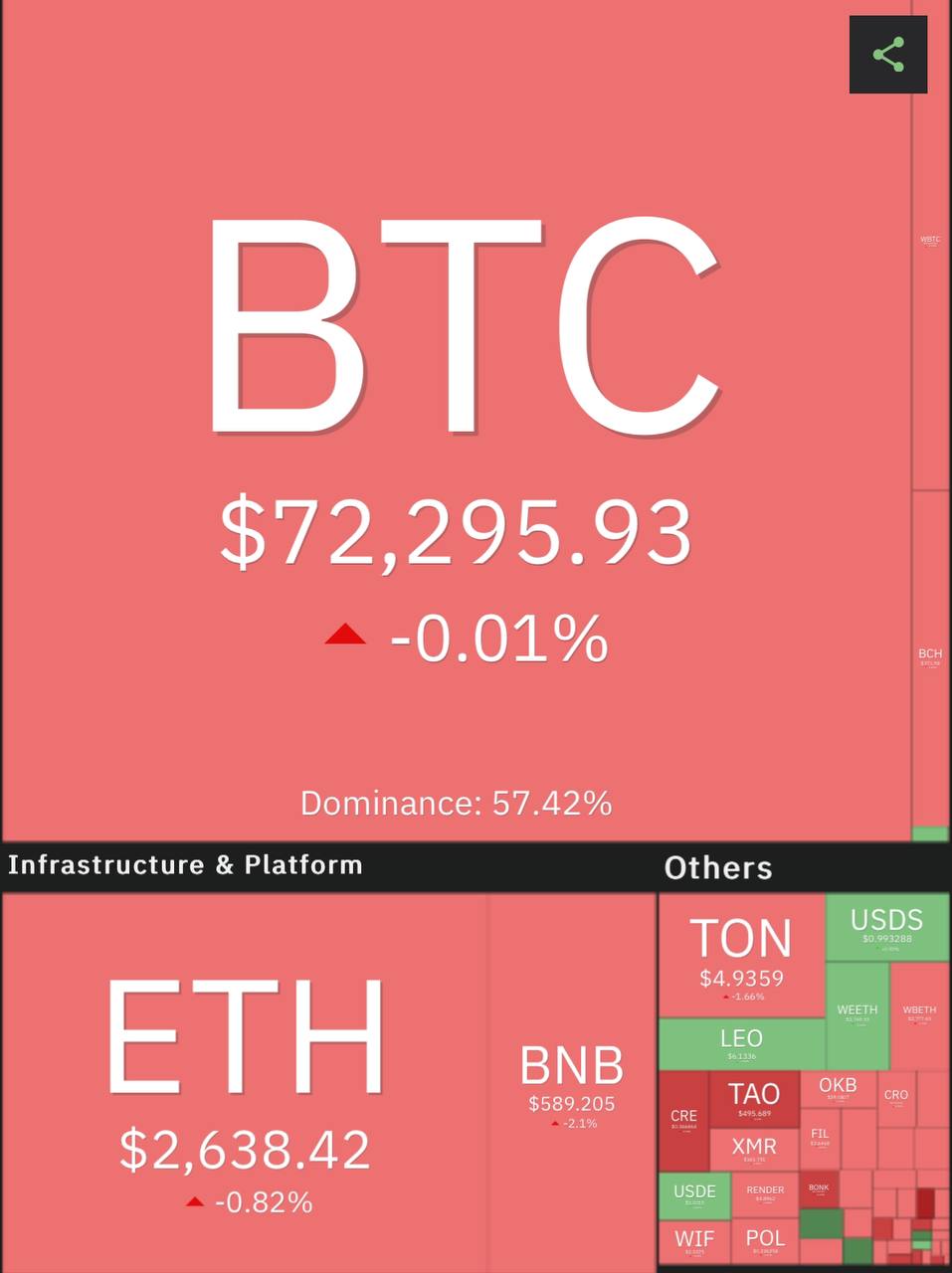The width and height of the screenshot is (952, 1273).
Task: Open the TON tile
Action: (741, 955)
